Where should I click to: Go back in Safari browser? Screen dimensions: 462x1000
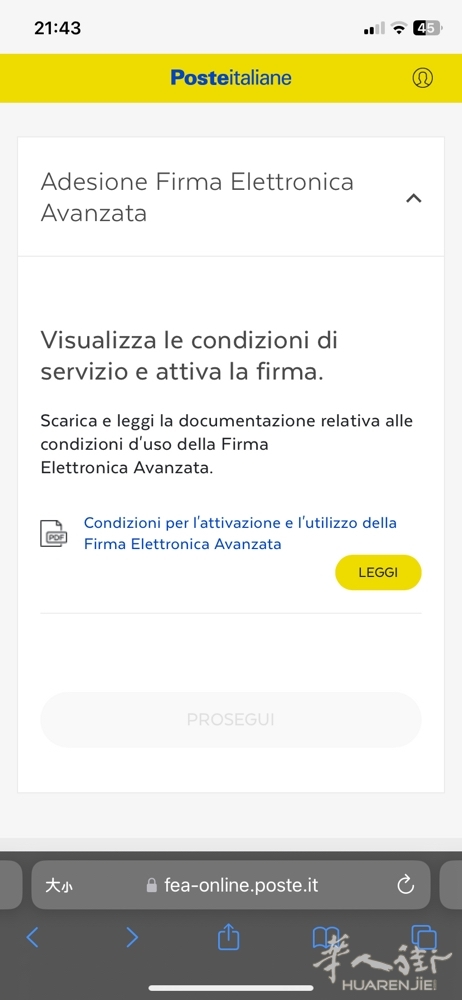[x=33, y=937]
